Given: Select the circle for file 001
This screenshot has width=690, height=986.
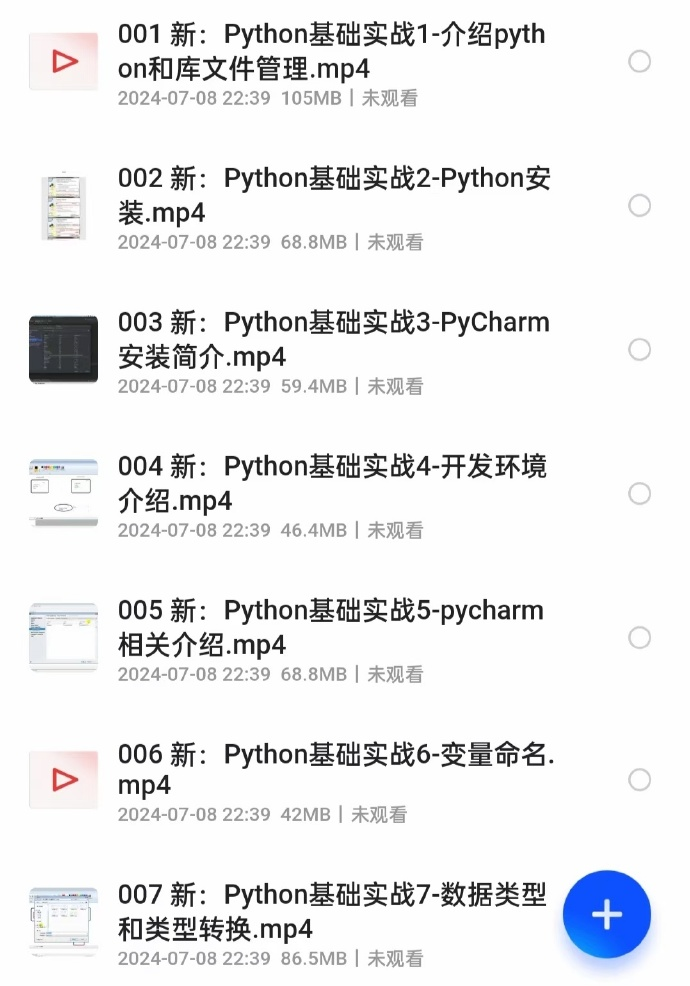Looking at the screenshot, I should (x=639, y=62).
